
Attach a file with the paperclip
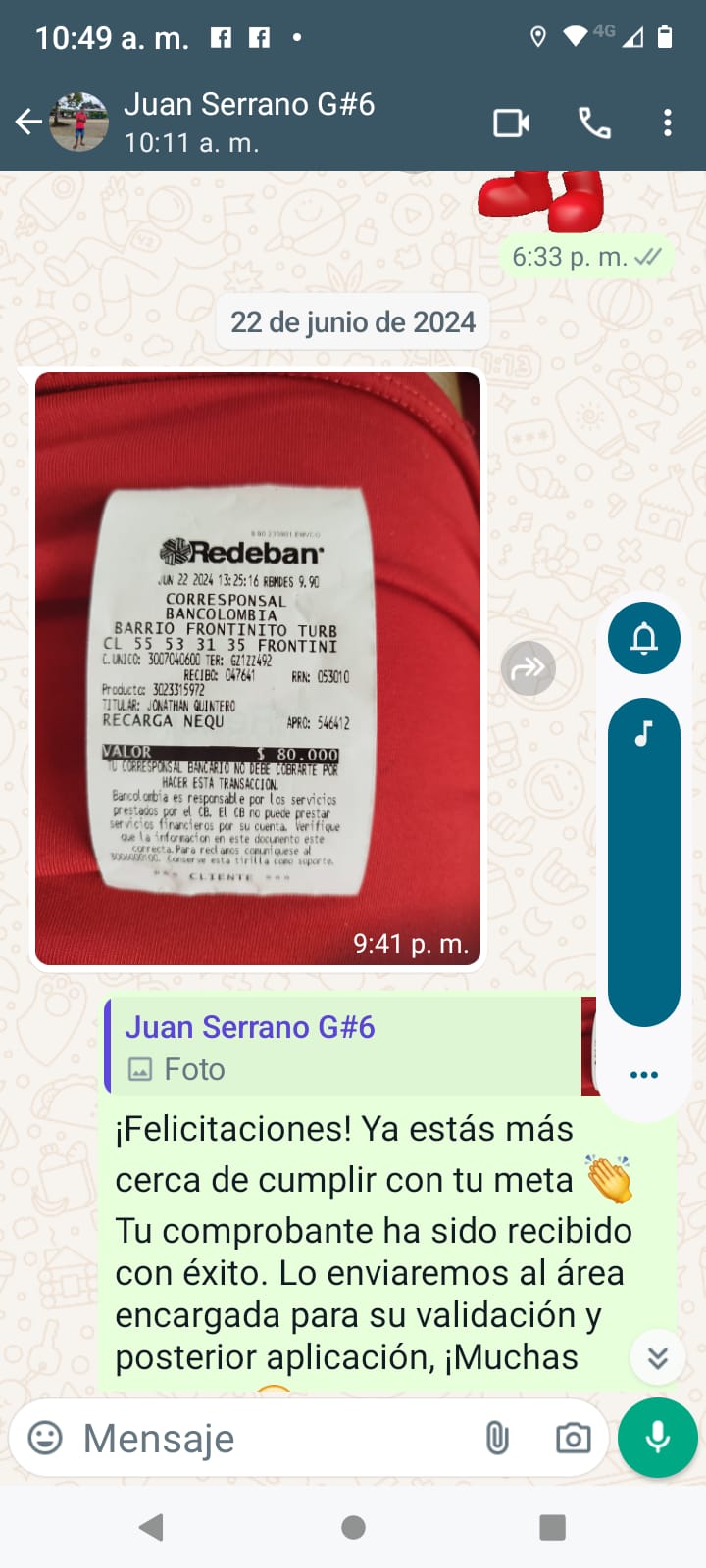click(497, 1438)
